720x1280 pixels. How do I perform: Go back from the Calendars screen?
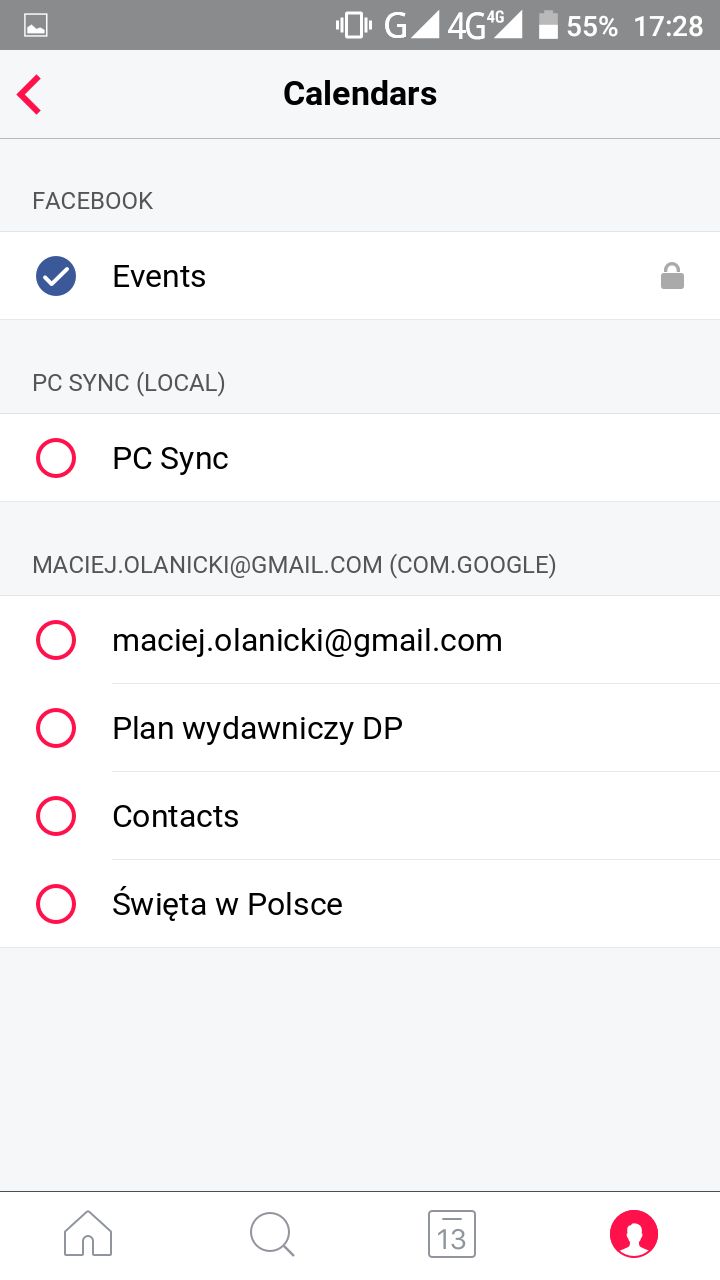point(30,95)
